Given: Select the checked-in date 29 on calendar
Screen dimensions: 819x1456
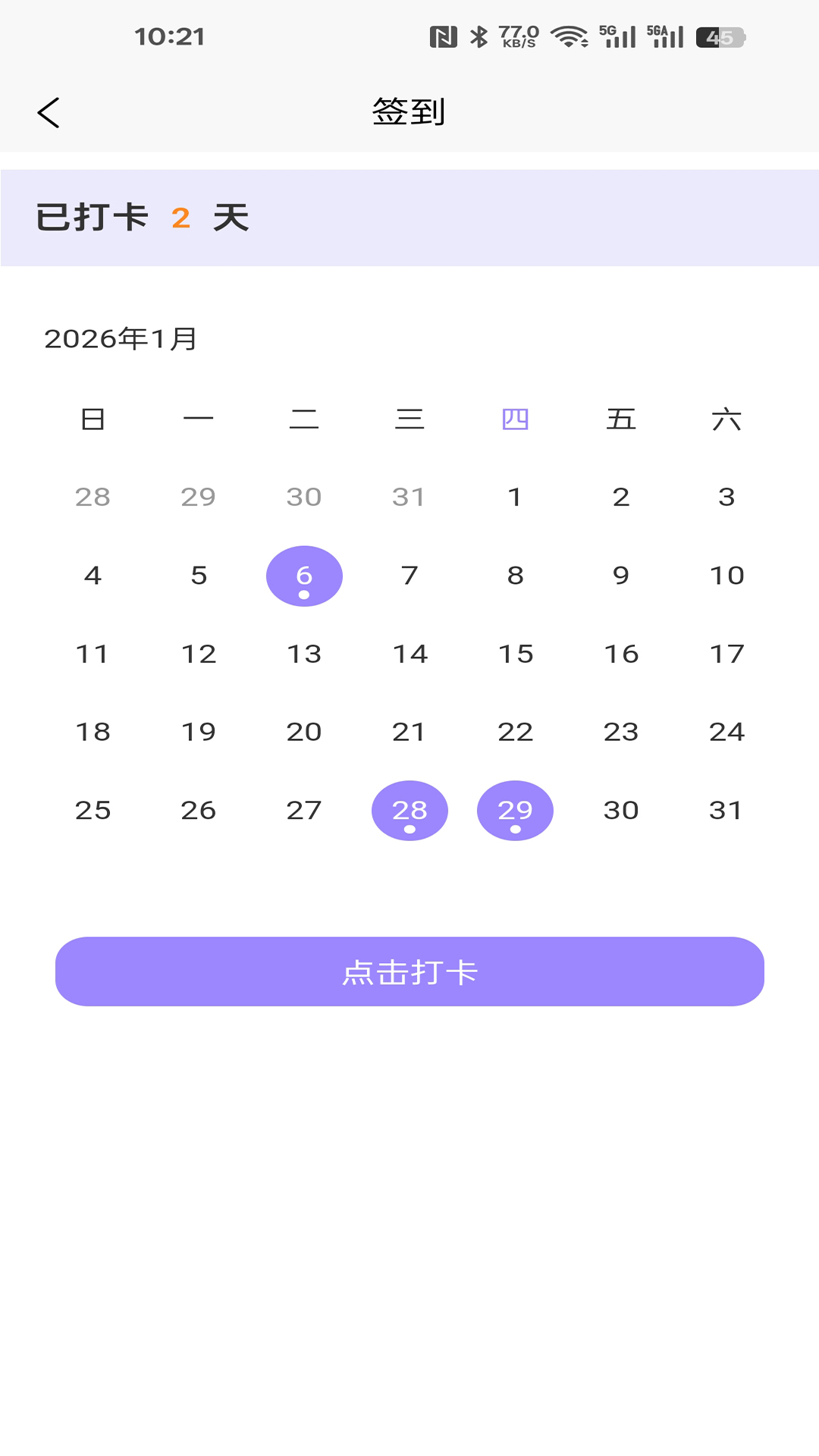Looking at the screenshot, I should tap(515, 809).
